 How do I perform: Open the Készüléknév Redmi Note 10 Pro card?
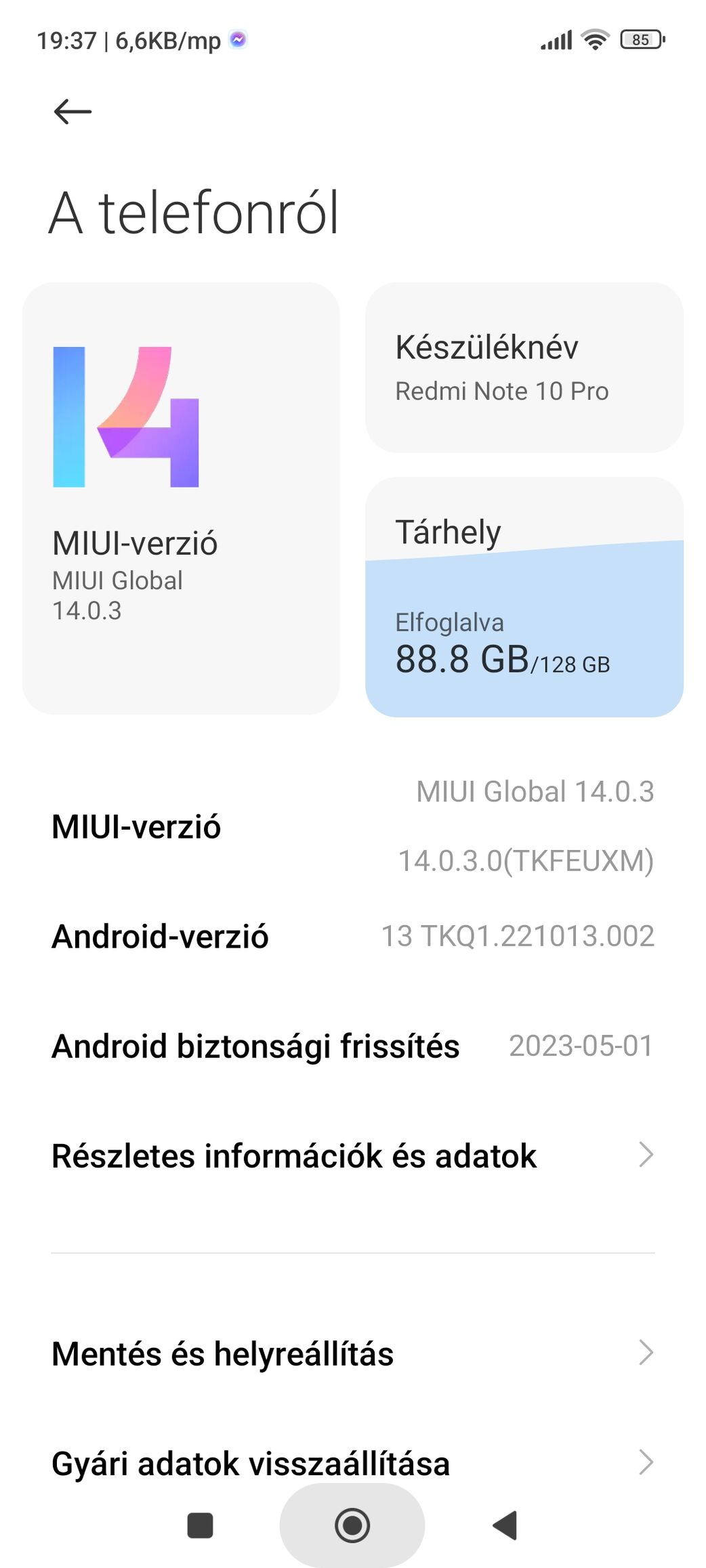[524, 368]
